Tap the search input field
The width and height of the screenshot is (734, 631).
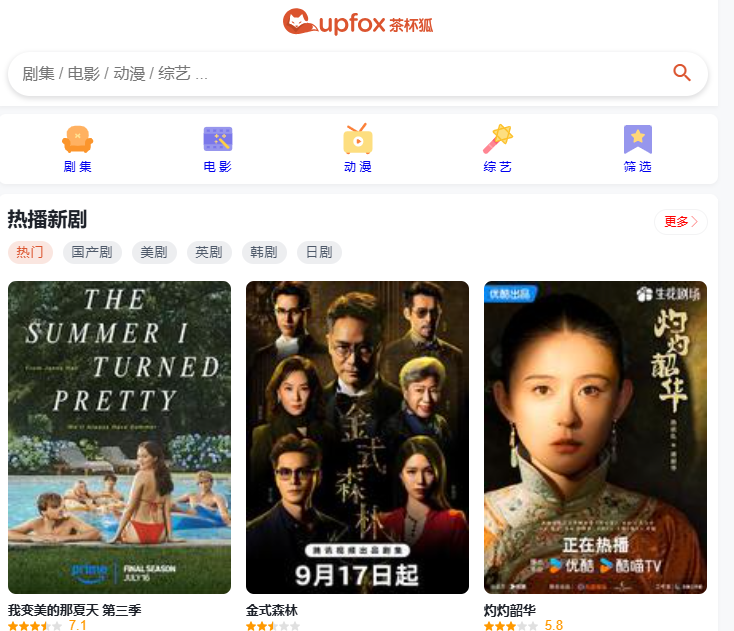pos(330,73)
